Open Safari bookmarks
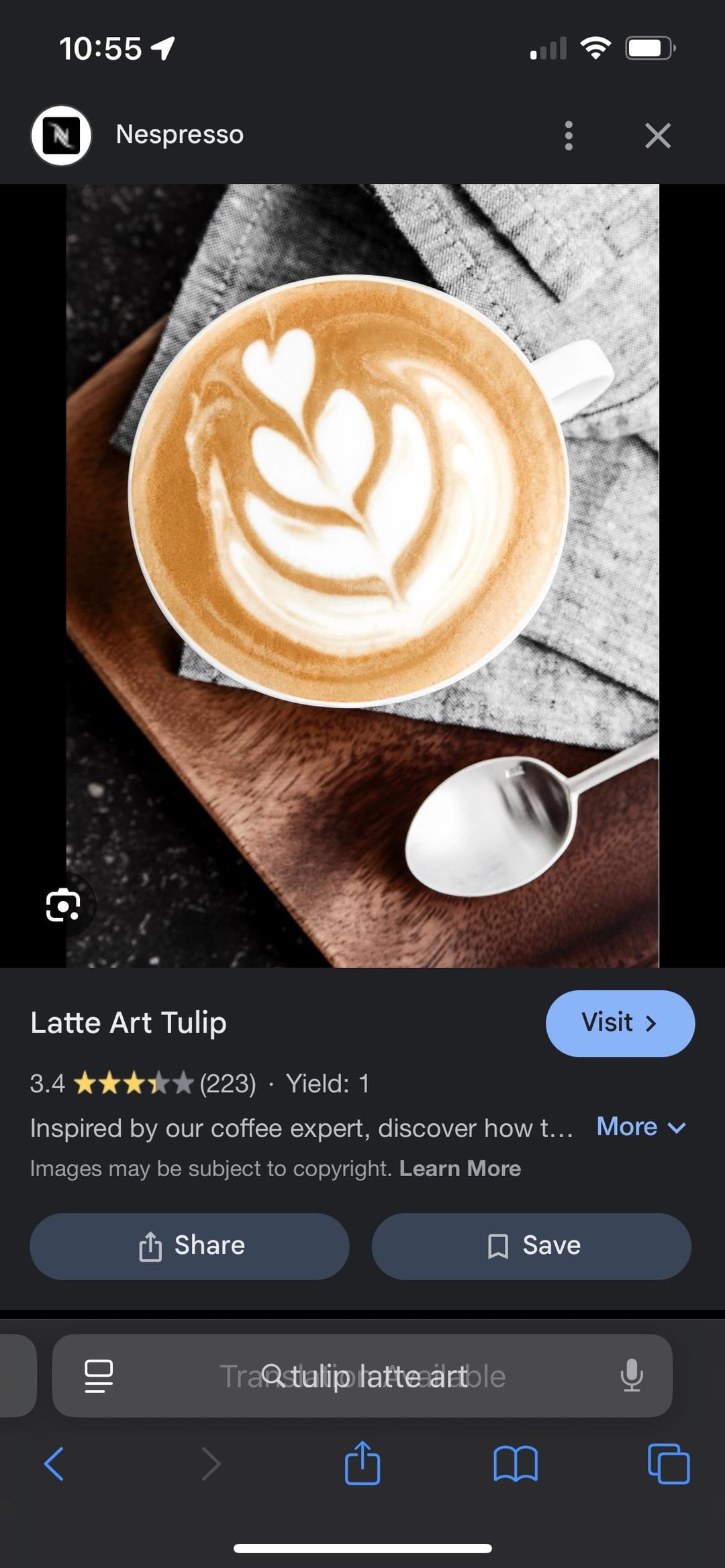This screenshot has width=725, height=1568. 515,1463
